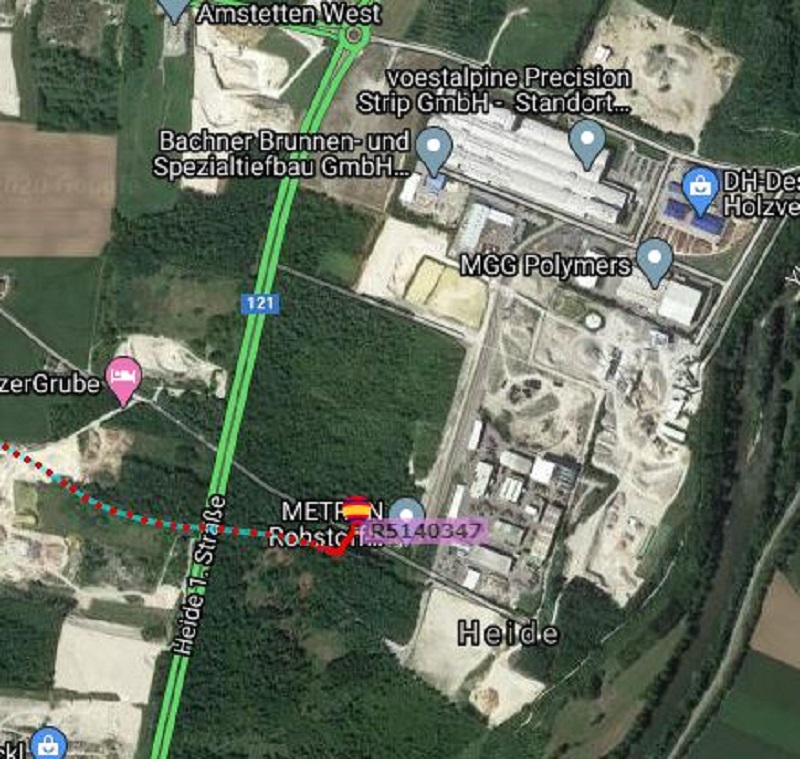
Task: Tap the voestalpine Precision Strip map pin
Action: tap(588, 143)
